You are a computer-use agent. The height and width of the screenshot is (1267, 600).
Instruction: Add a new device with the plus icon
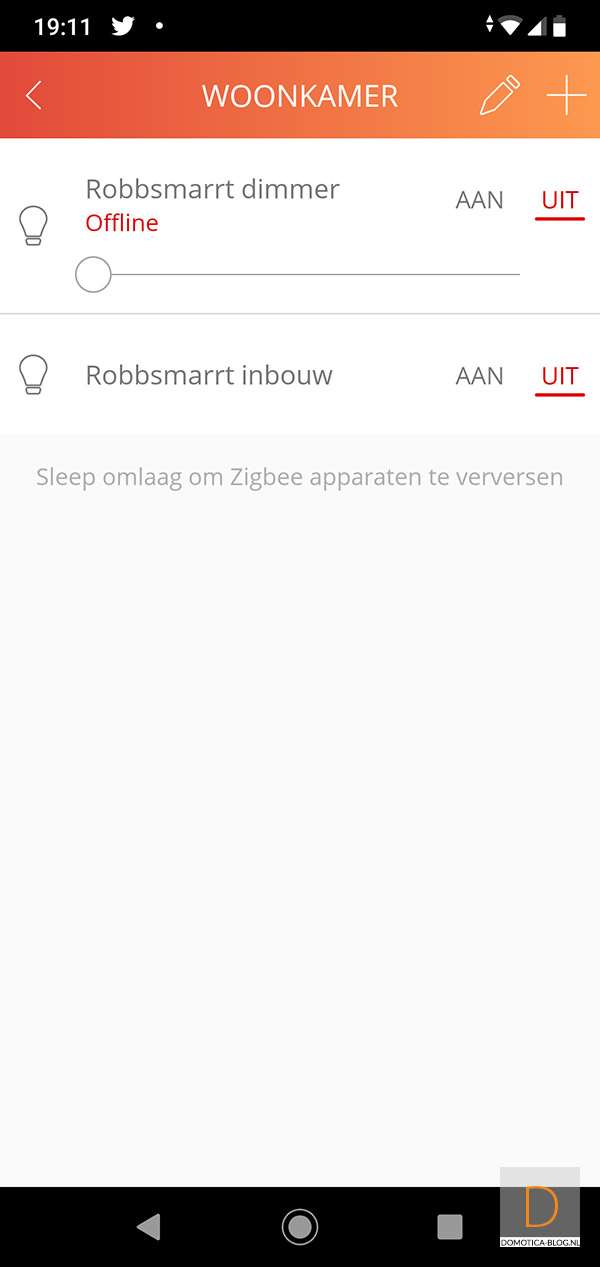pyautogui.click(x=566, y=96)
